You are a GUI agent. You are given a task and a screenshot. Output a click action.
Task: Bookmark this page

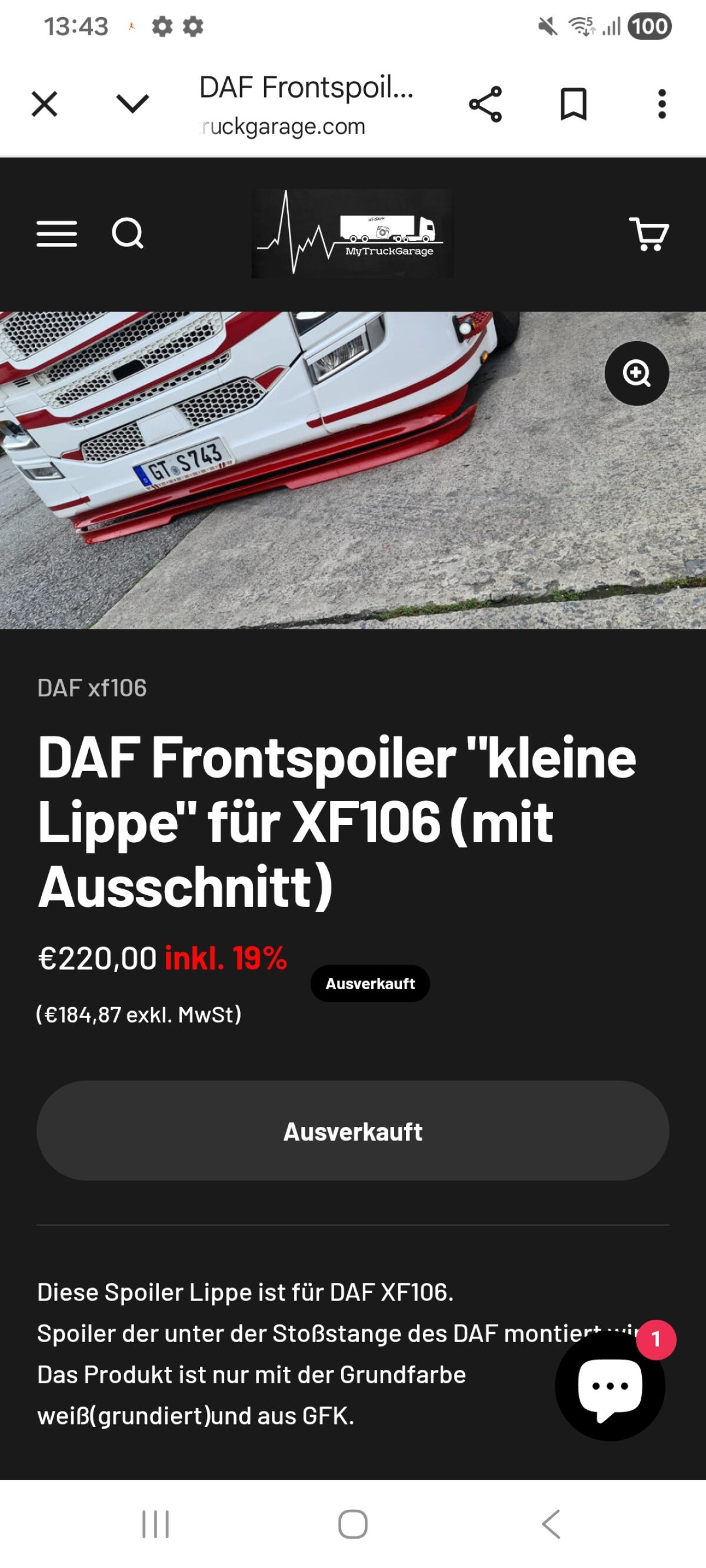(x=573, y=104)
